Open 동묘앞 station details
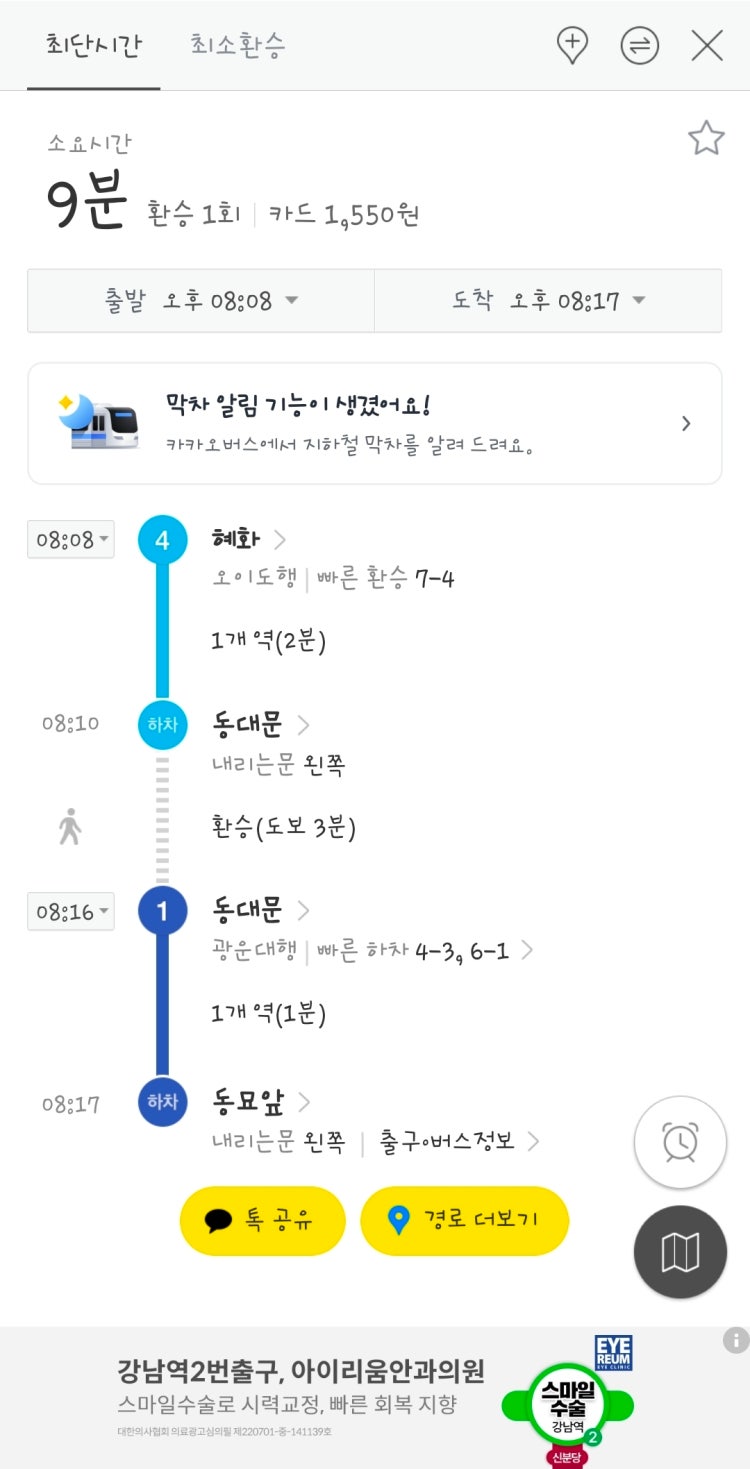Image resolution: width=750 pixels, height=1469 pixels. click(261, 1102)
